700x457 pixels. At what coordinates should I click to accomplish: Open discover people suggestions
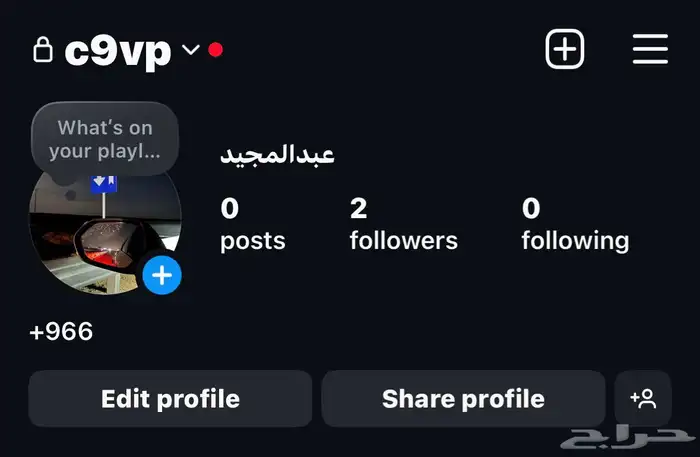click(643, 399)
